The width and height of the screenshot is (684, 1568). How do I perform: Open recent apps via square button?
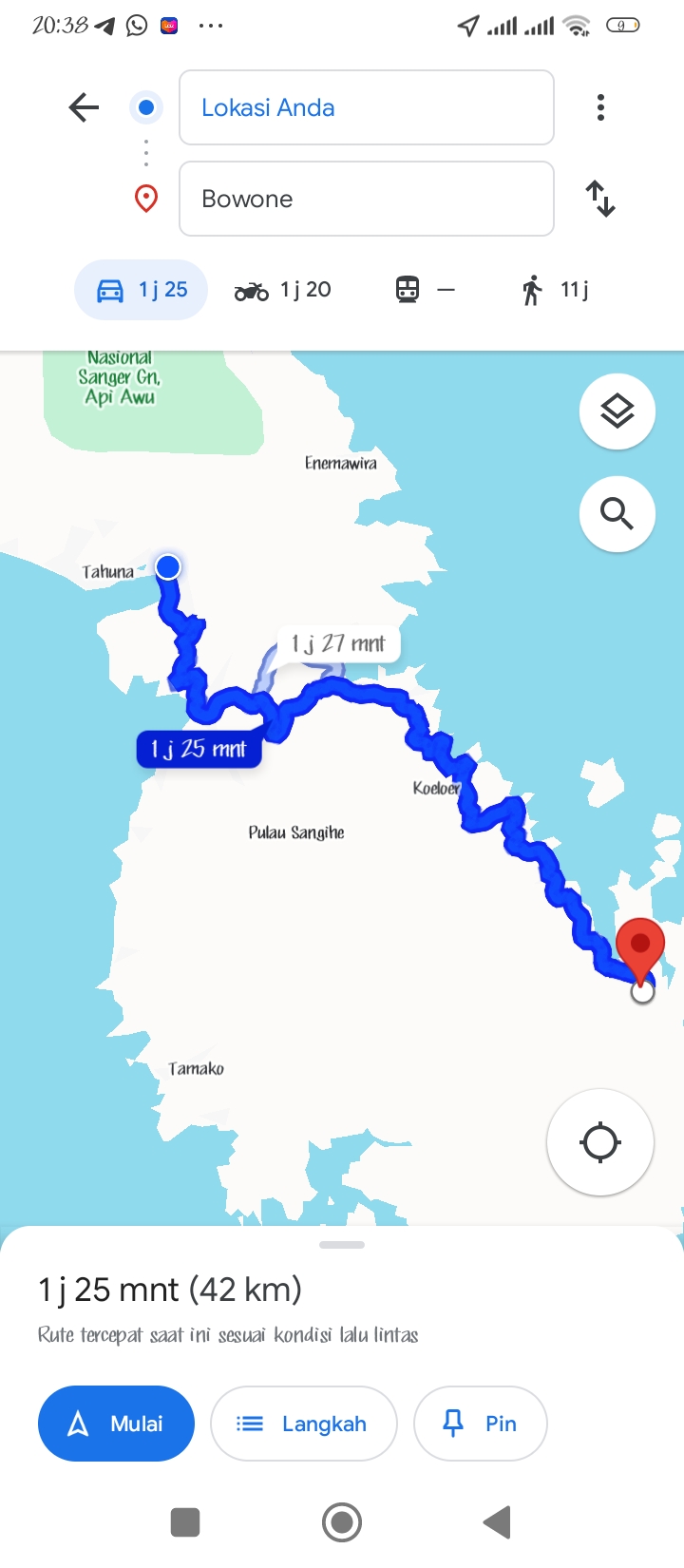pyautogui.click(x=185, y=1522)
